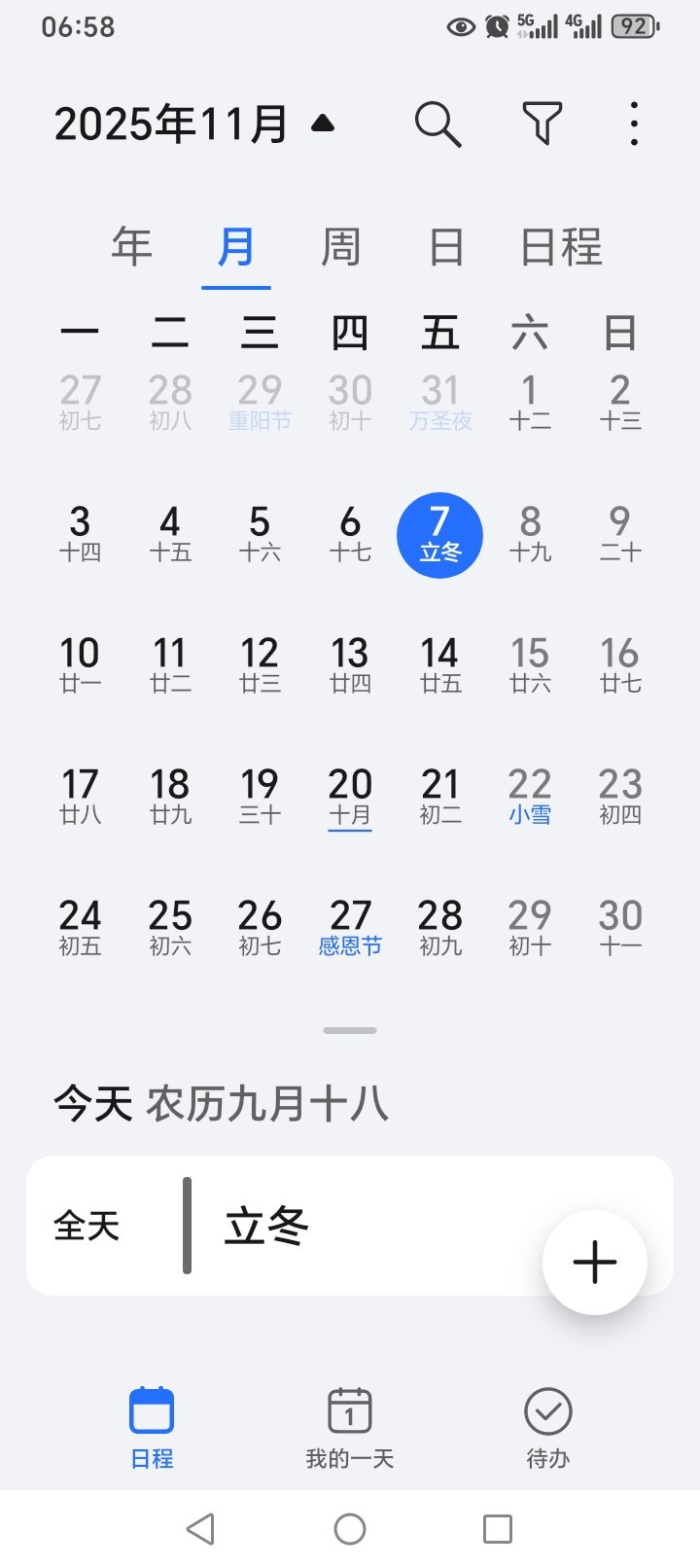This screenshot has height=1568, width=700.
Task: Go to 待办 tab
Action: pyautogui.click(x=548, y=1427)
